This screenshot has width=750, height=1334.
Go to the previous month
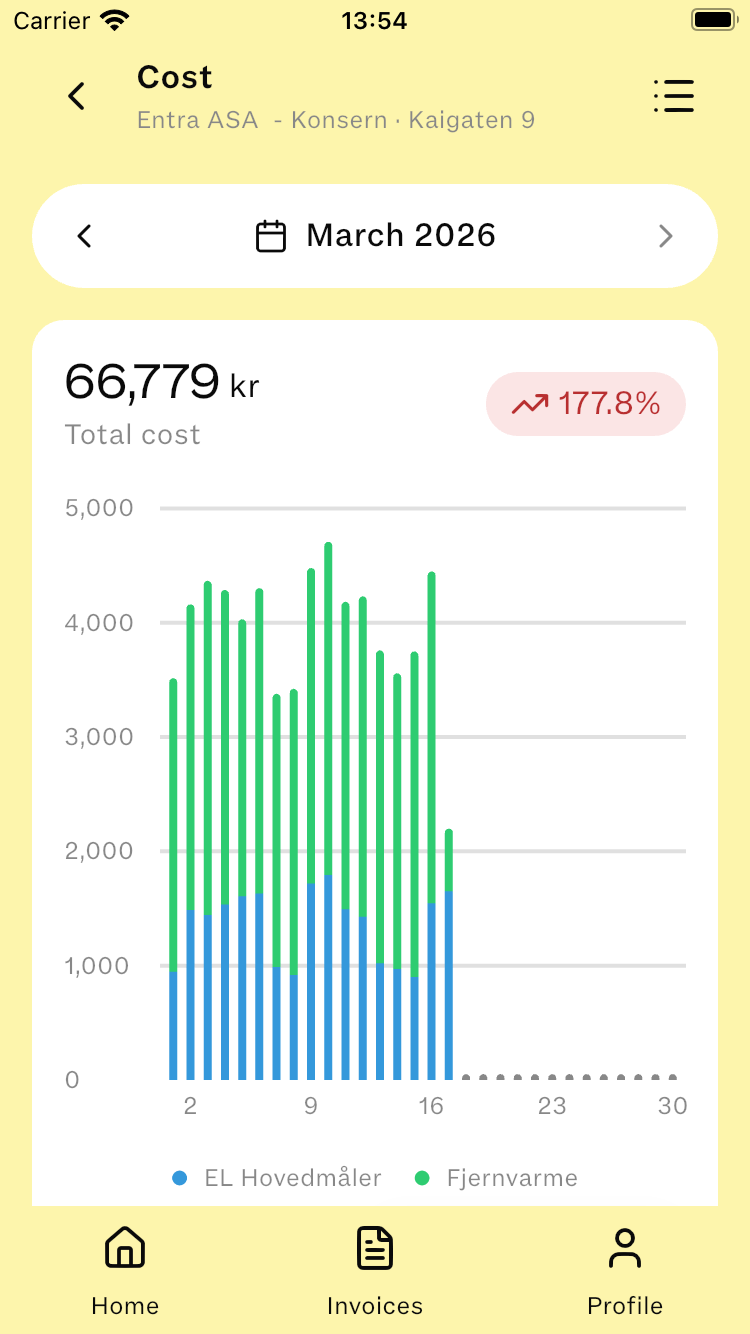[x=85, y=236]
